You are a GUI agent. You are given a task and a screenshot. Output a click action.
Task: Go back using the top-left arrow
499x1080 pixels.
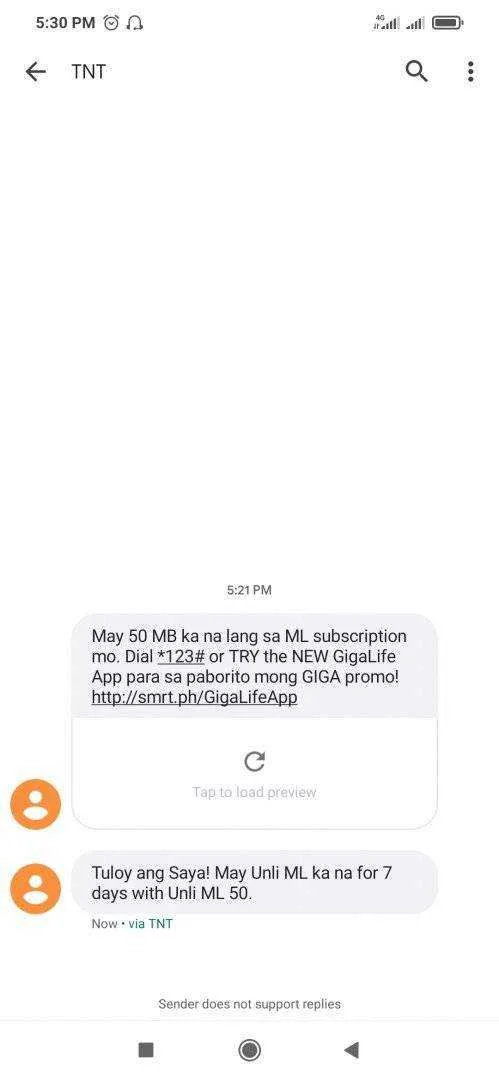click(x=35, y=72)
